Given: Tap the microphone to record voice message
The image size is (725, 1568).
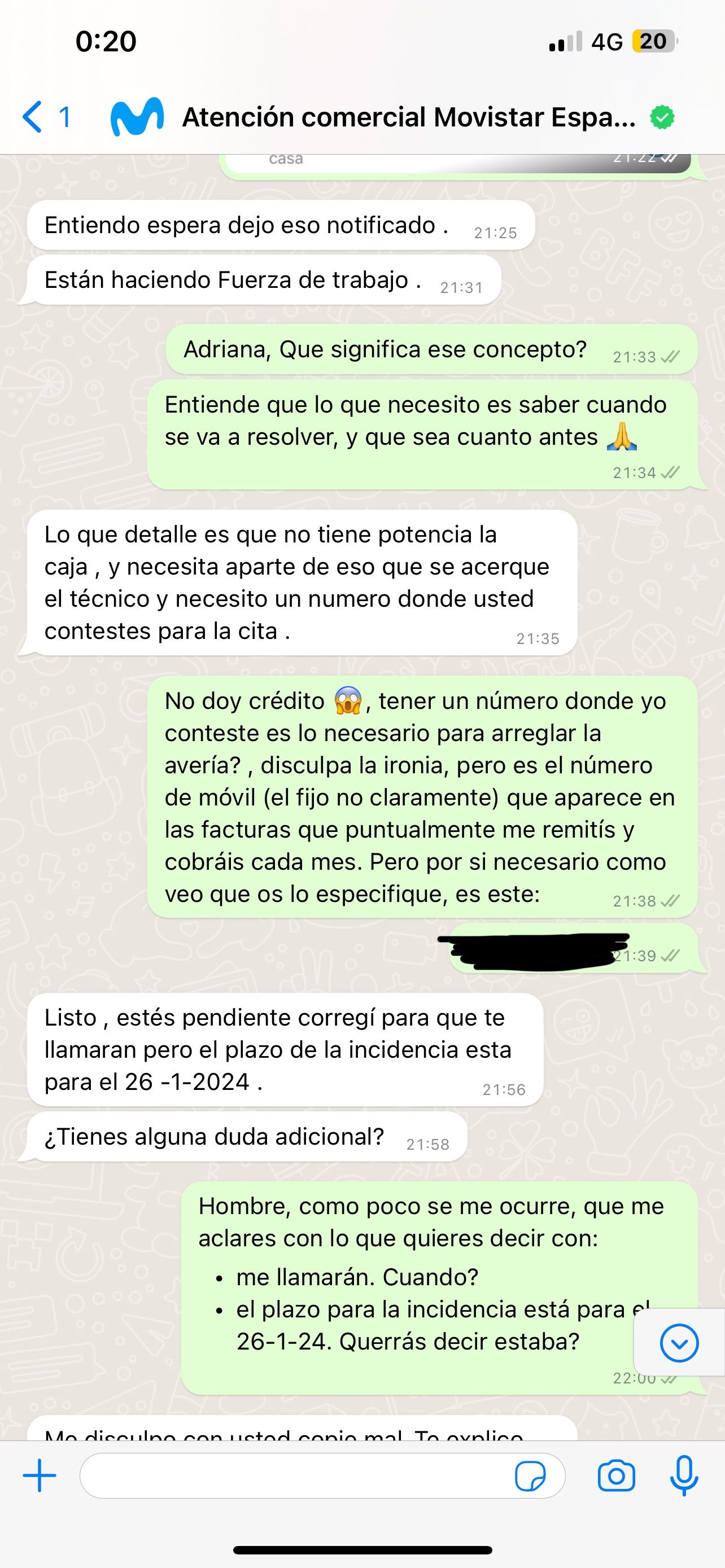Looking at the screenshot, I should point(684,1476).
